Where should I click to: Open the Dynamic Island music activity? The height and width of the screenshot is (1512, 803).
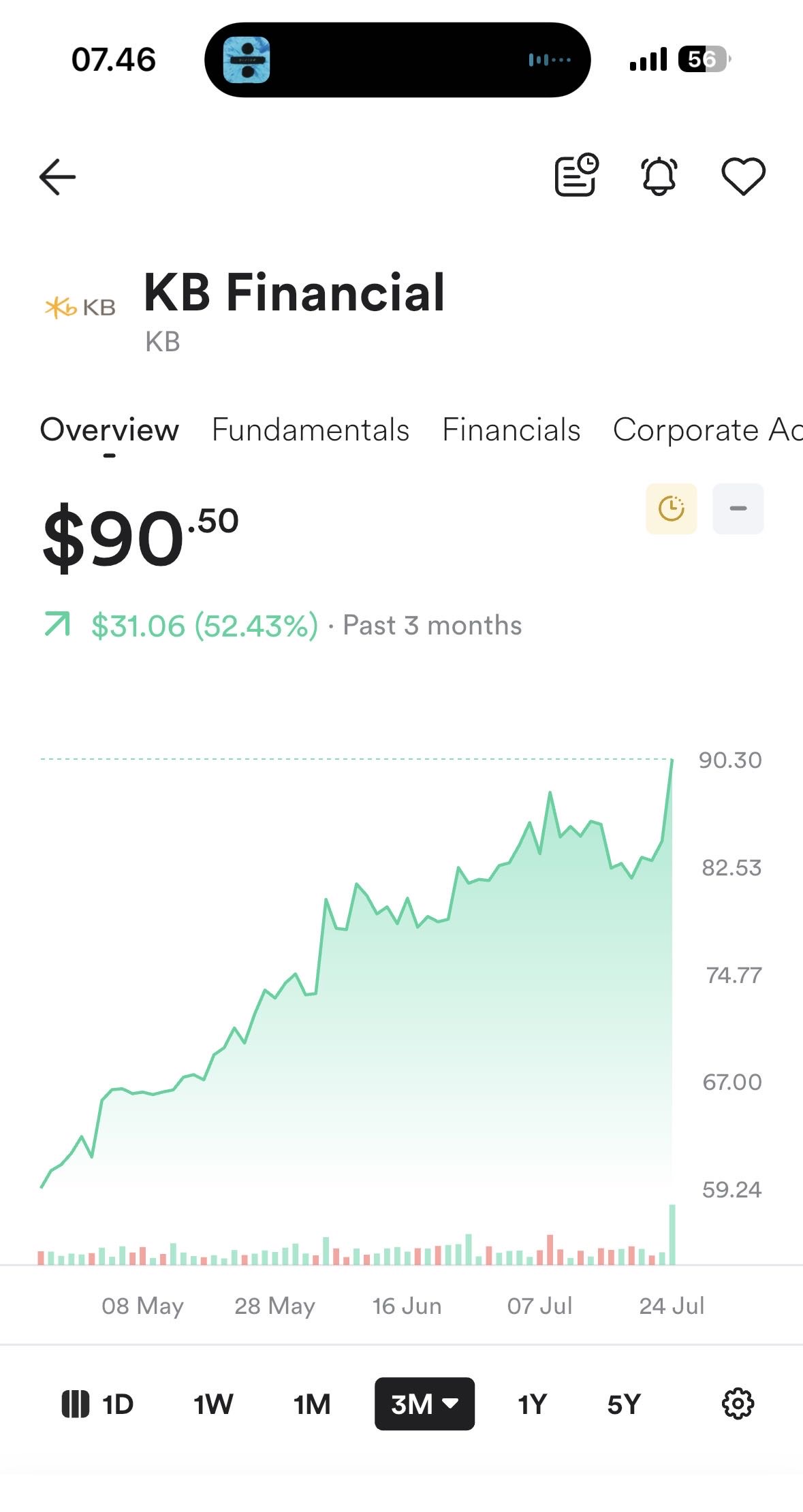397,60
